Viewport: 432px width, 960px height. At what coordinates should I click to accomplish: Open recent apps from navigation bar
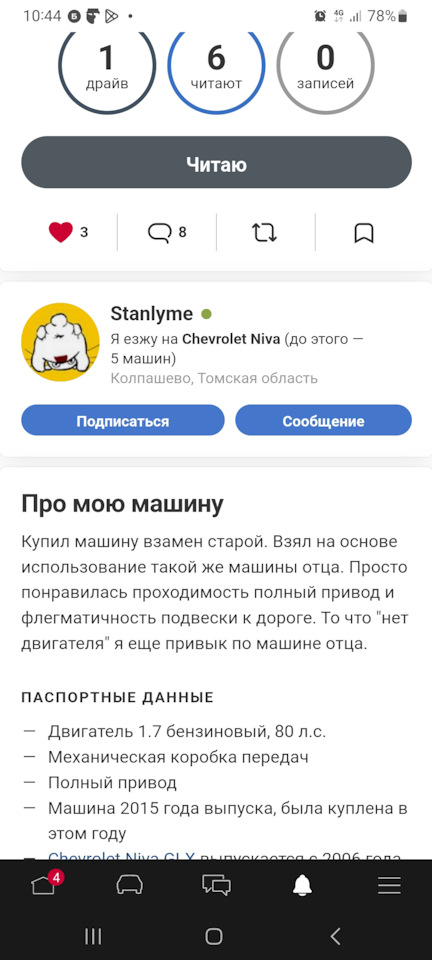coord(93,936)
